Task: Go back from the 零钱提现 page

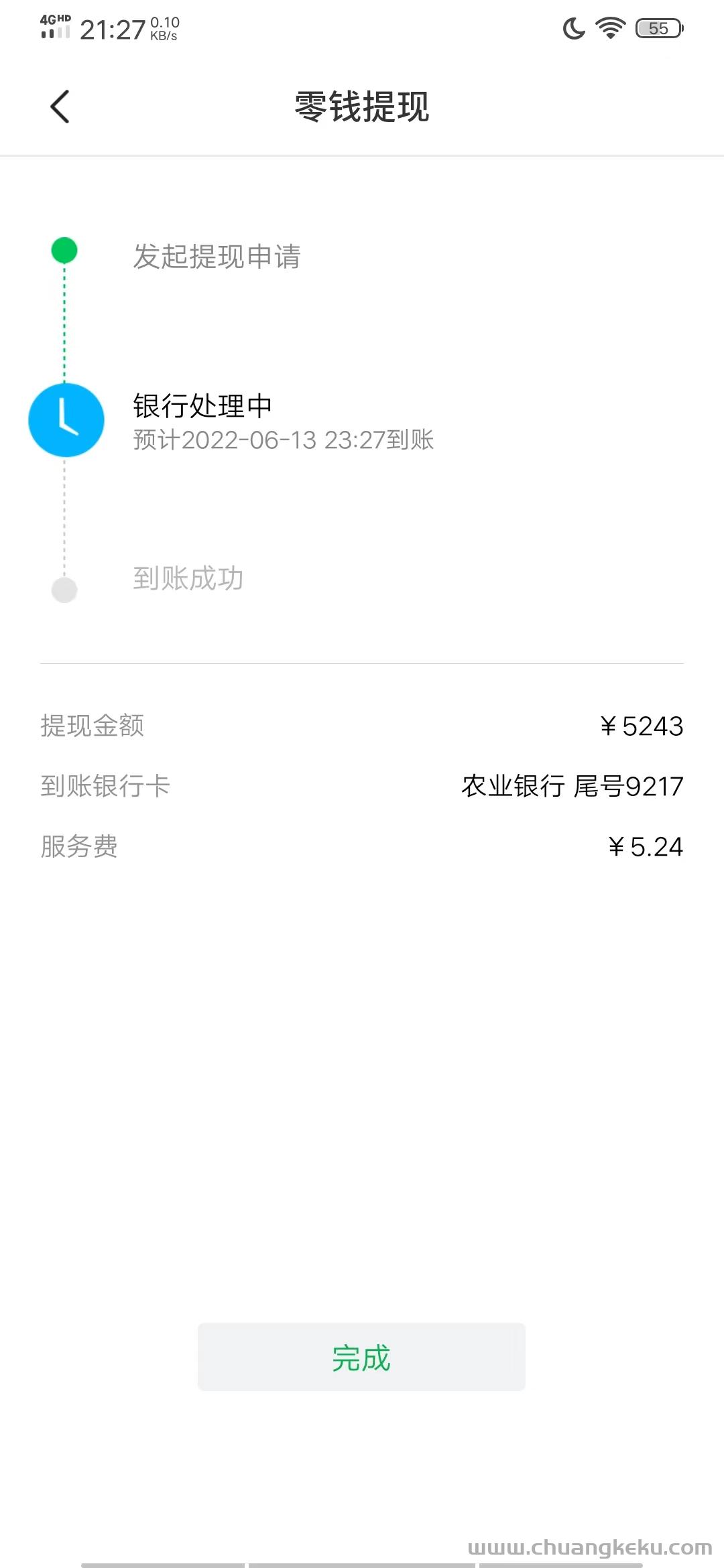Action: click(60, 107)
